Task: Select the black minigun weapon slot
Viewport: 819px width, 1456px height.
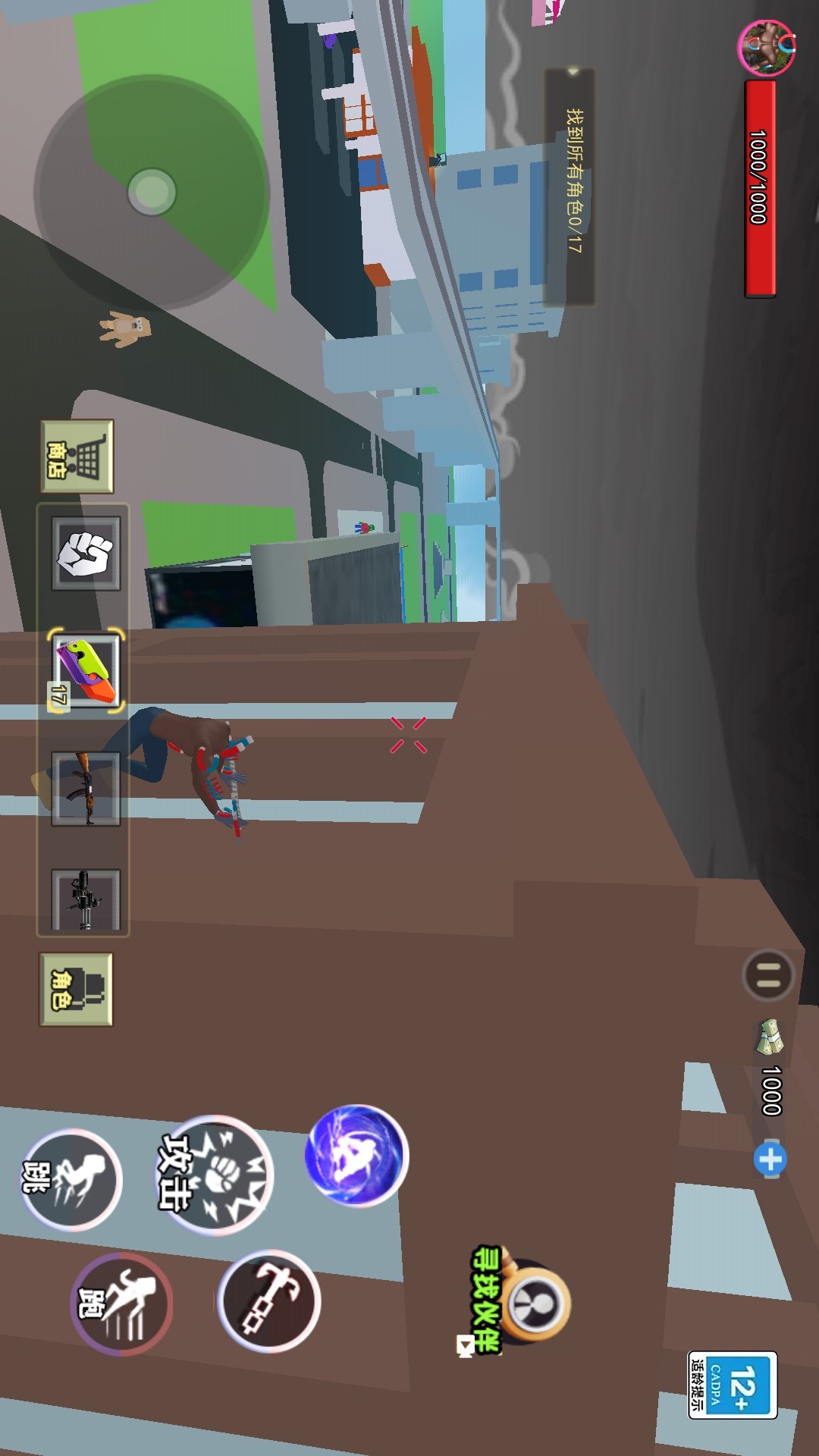Action: (x=86, y=899)
